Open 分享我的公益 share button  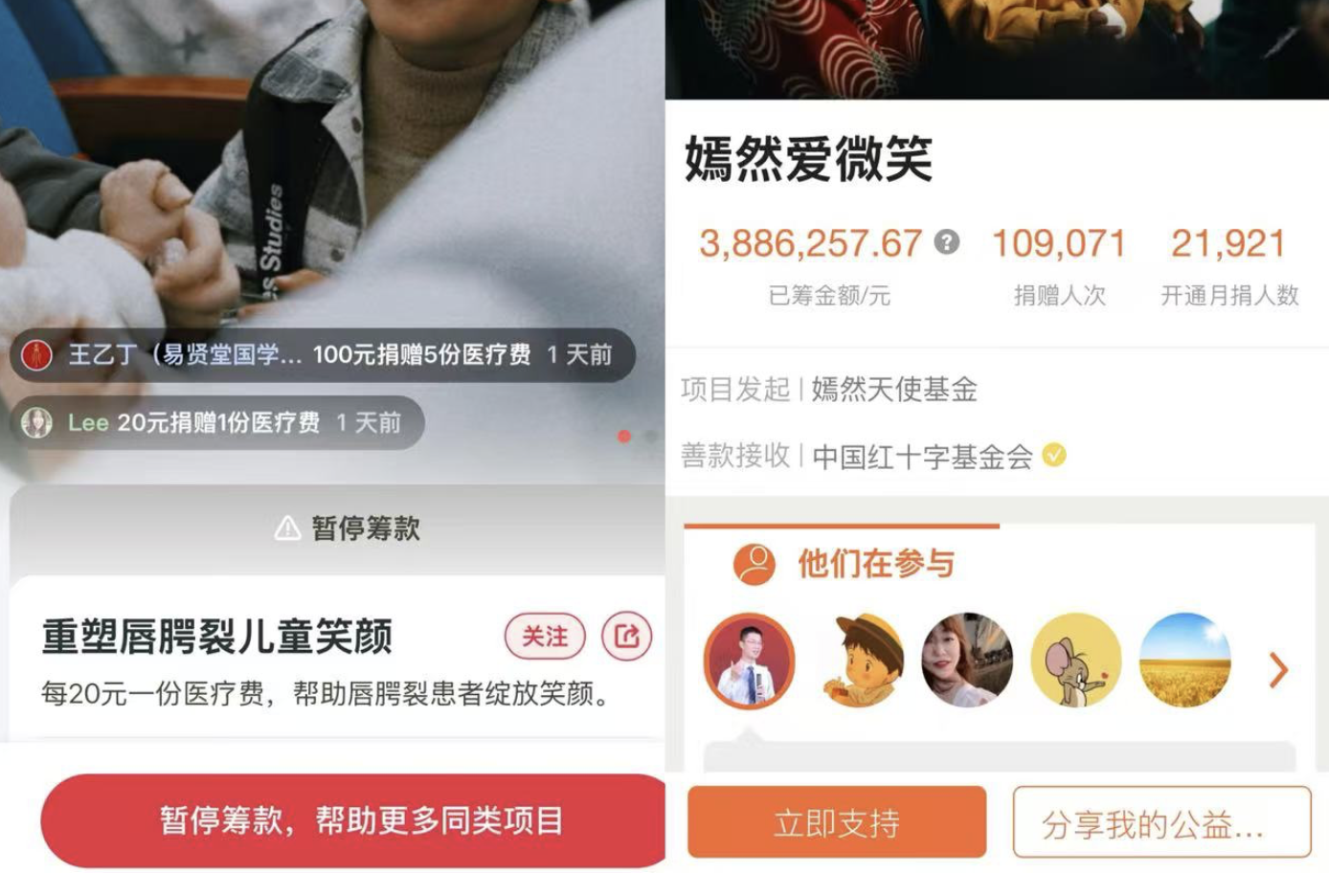(x=1160, y=822)
